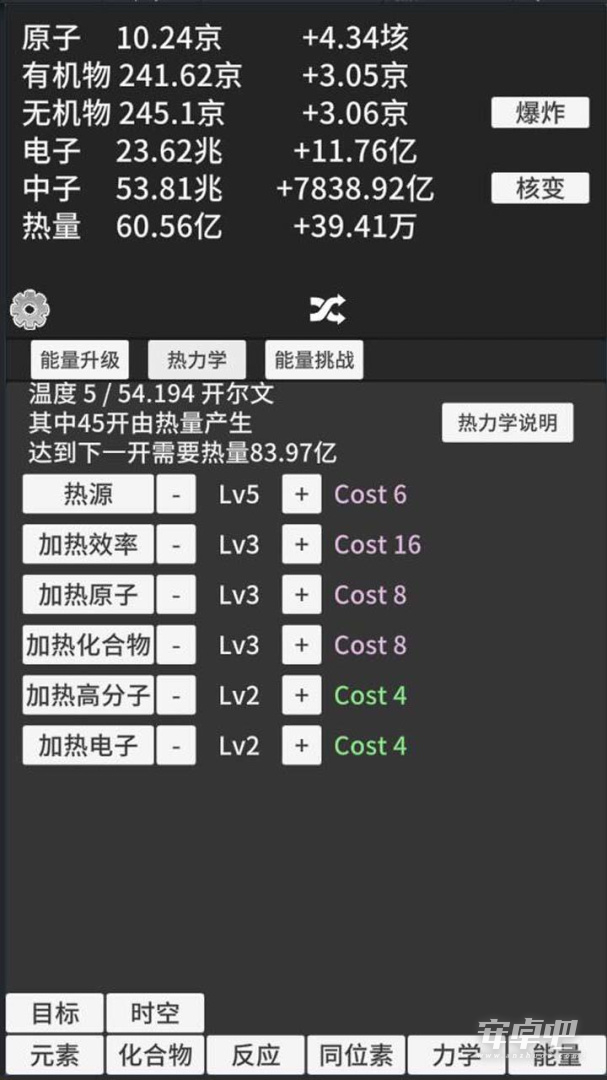Image resolution: width=607 pixels, height=1080 pixels.
Task: Decrease the 加热化合物 level with minus
Action: point(176,645)
